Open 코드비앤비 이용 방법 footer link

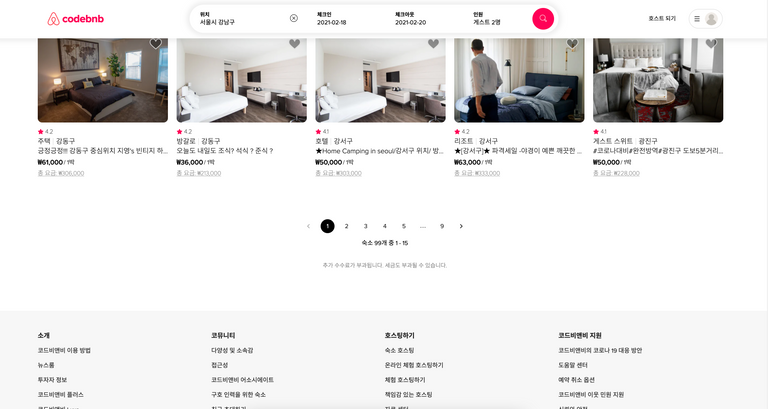tap(64, 350)
